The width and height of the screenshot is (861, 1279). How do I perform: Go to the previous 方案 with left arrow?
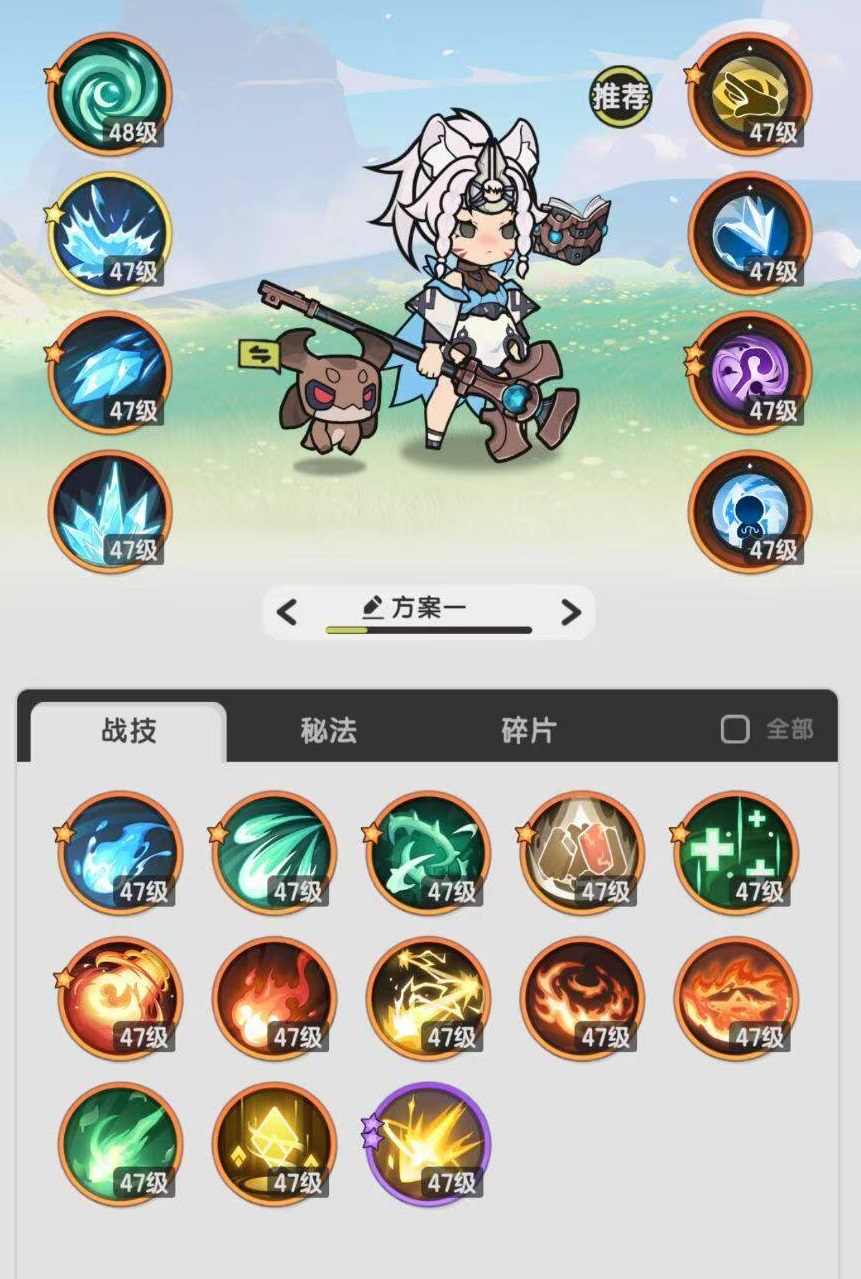(x=287, y=612)
